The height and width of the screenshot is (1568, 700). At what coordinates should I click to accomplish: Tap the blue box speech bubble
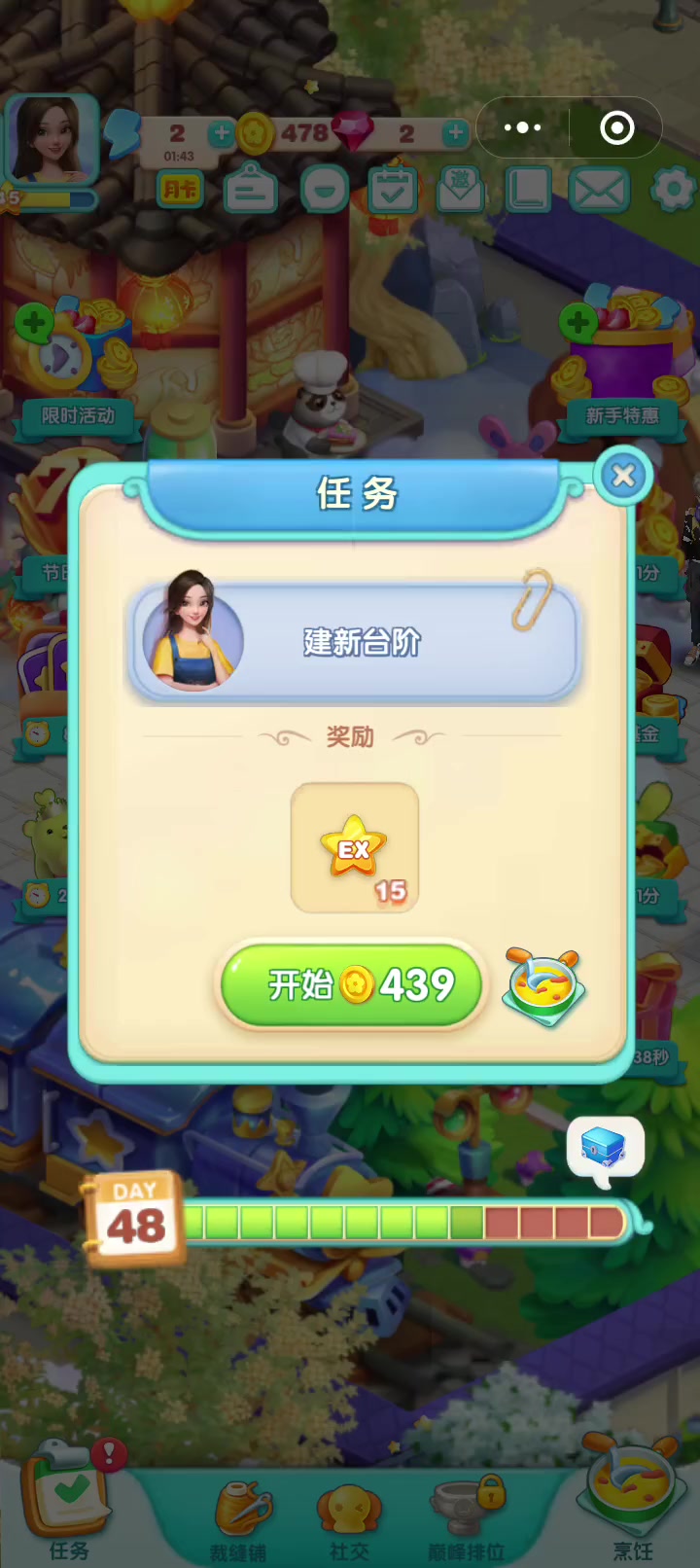606,1150
